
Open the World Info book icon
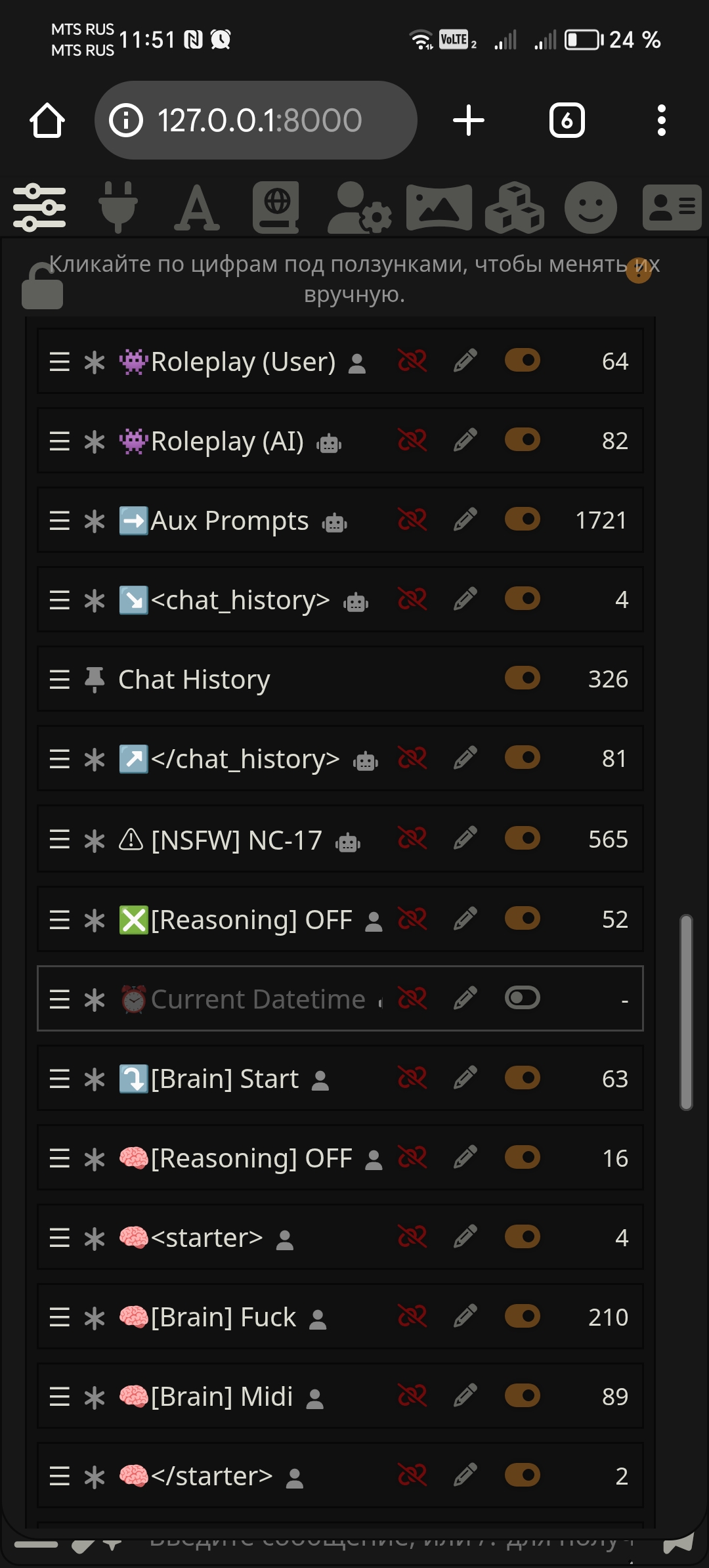click(x=276, y=207)
